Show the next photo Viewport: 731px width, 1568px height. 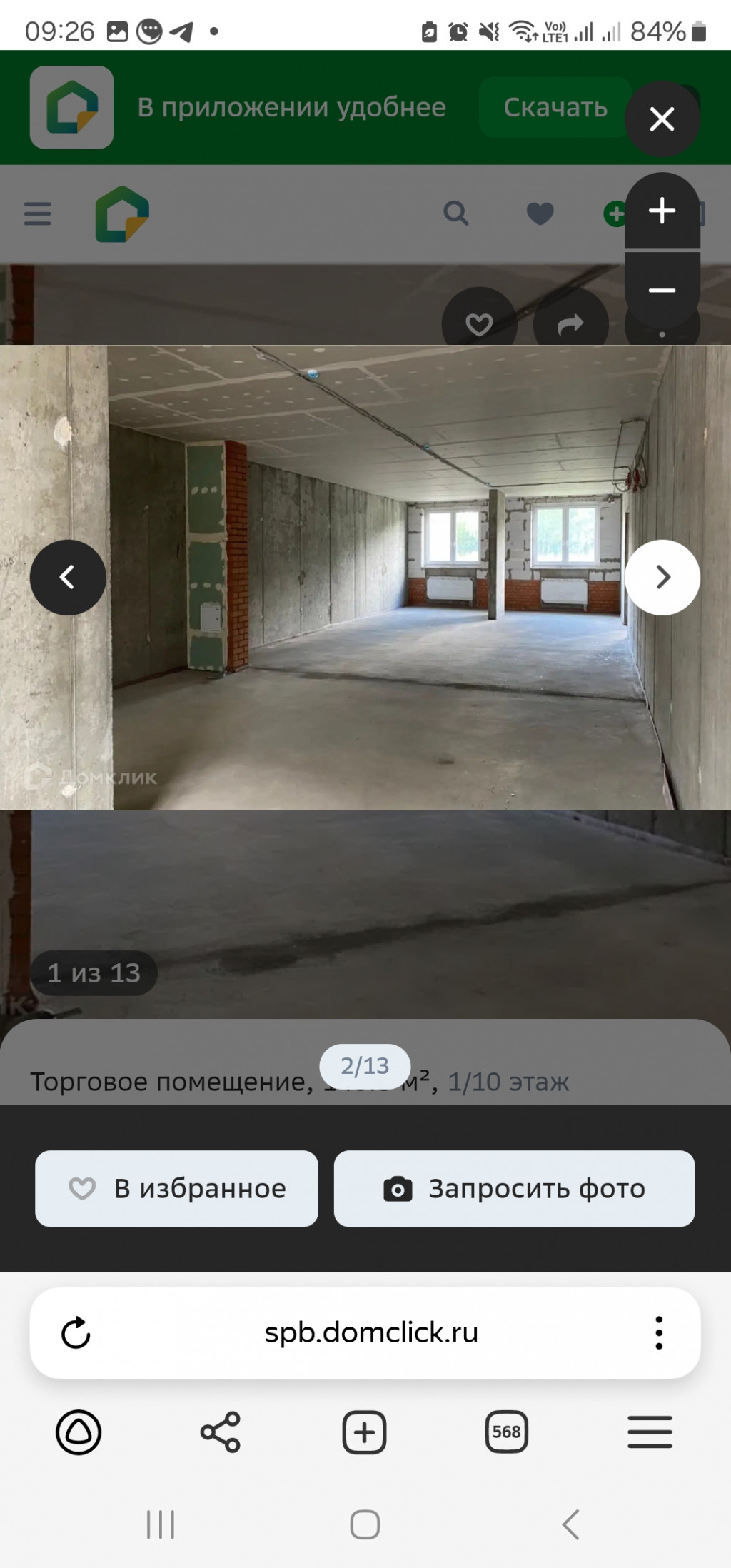pyautogui.click(x=662, y=577)
